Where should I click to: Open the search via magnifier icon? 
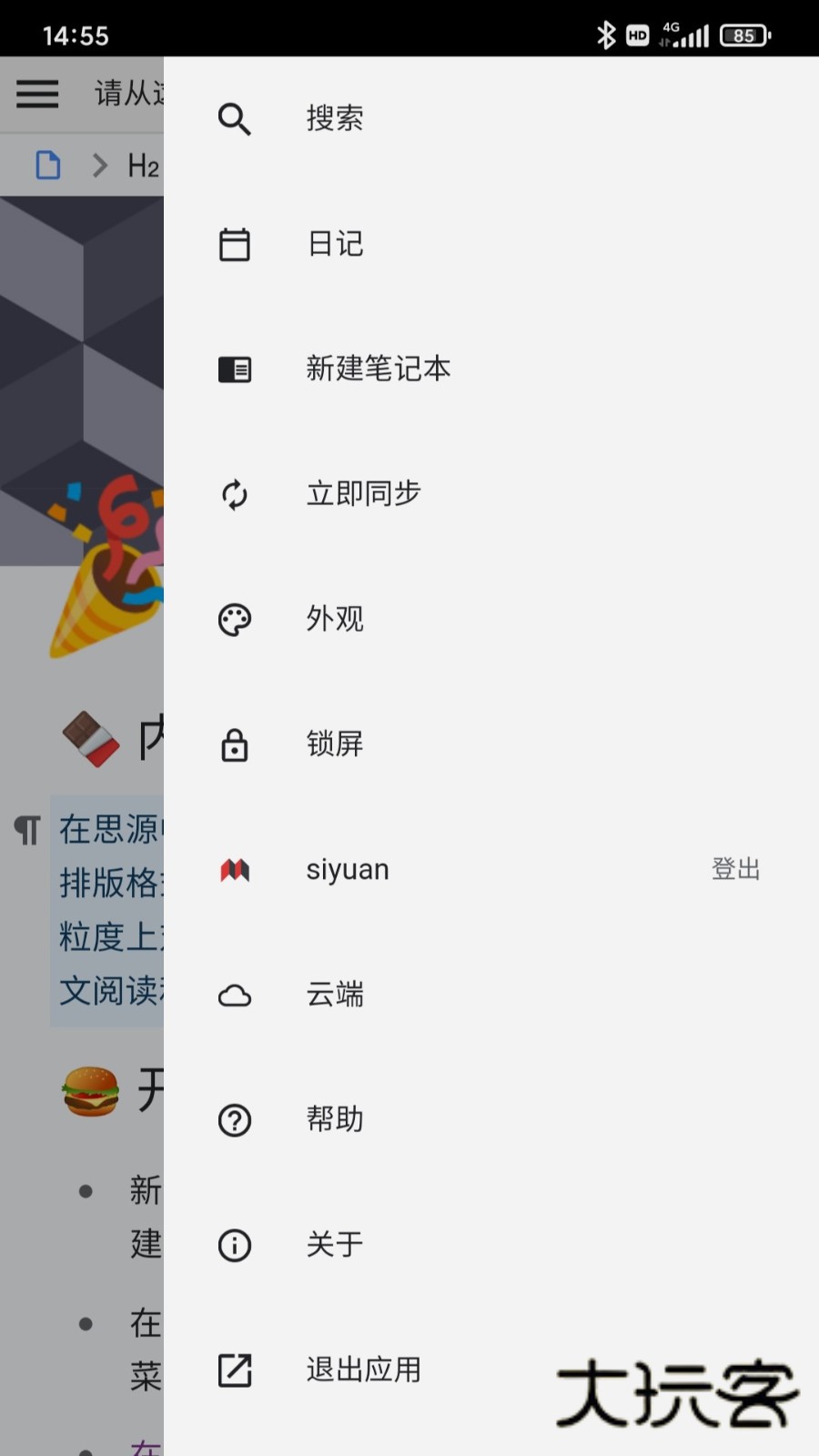pos(235,118)
